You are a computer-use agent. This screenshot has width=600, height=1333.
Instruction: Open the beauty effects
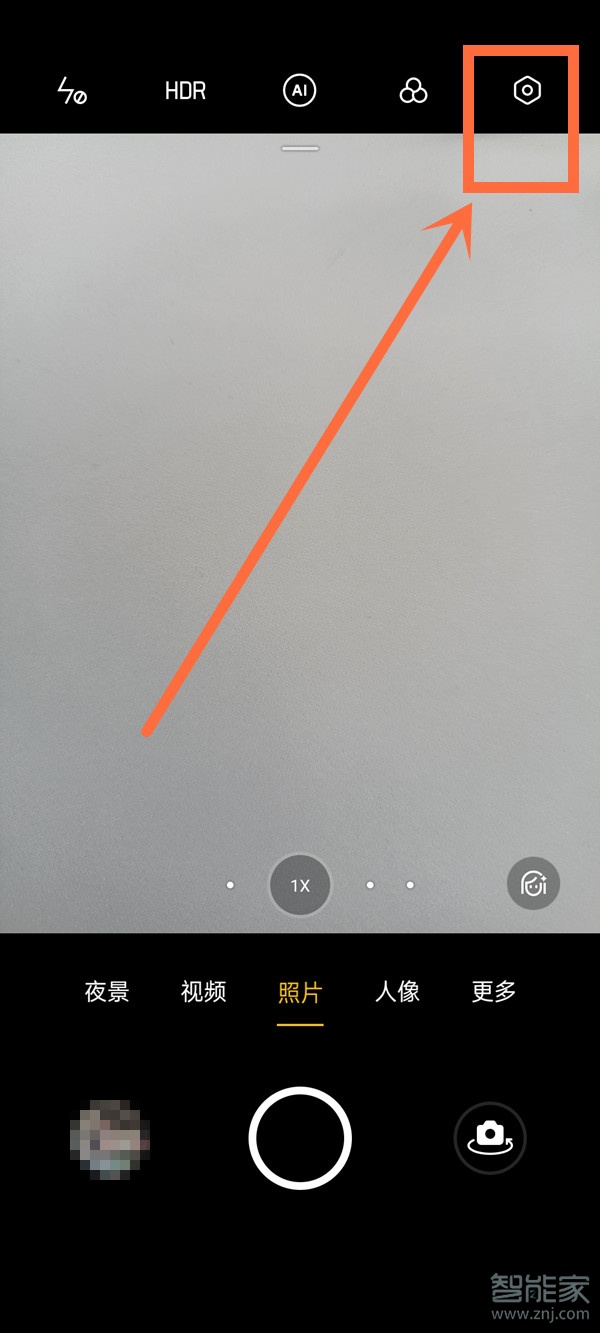tap(533, 884)
